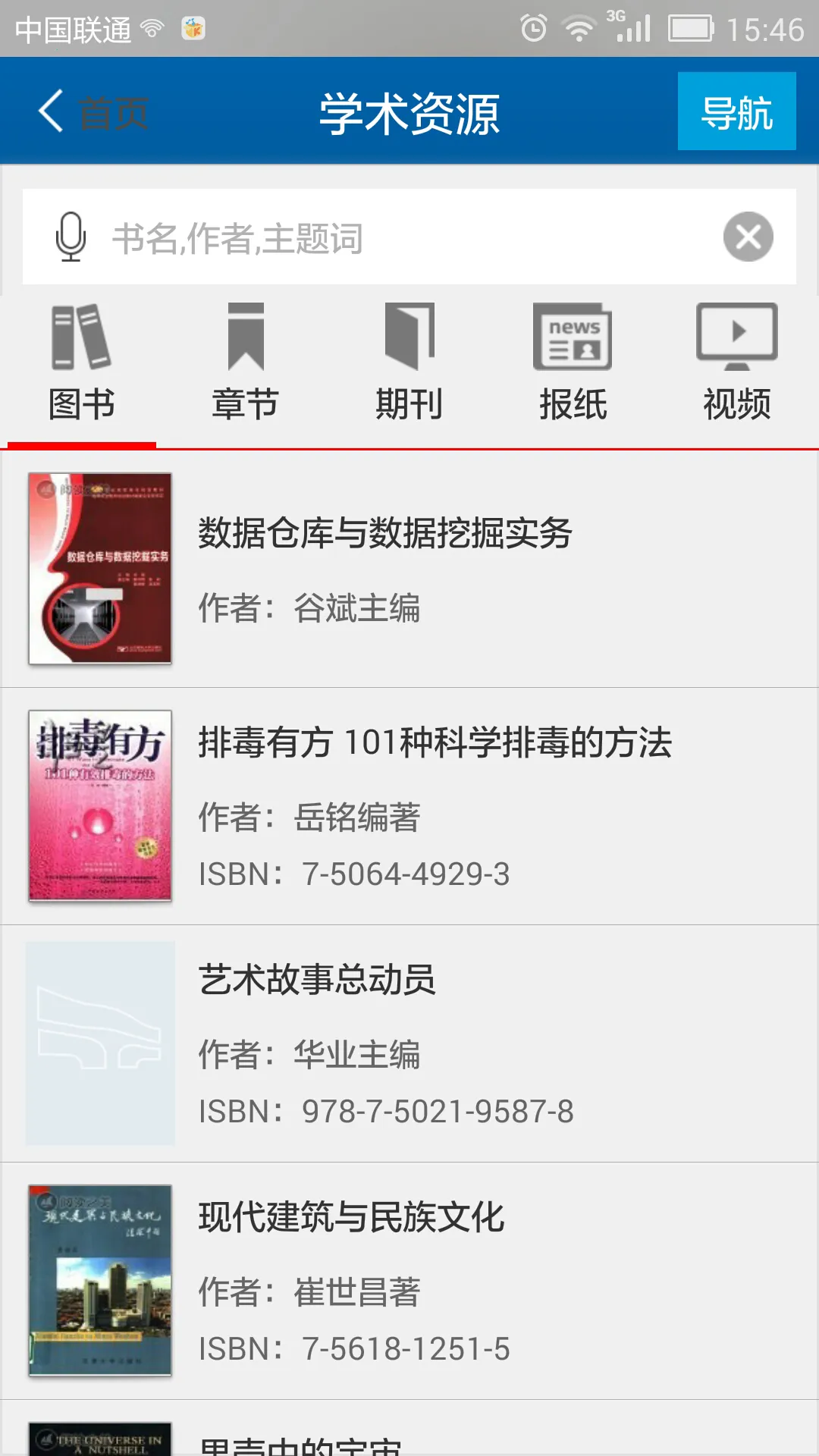Select the 图书 books icon
819x1456 pixels.
pos(80,337)
